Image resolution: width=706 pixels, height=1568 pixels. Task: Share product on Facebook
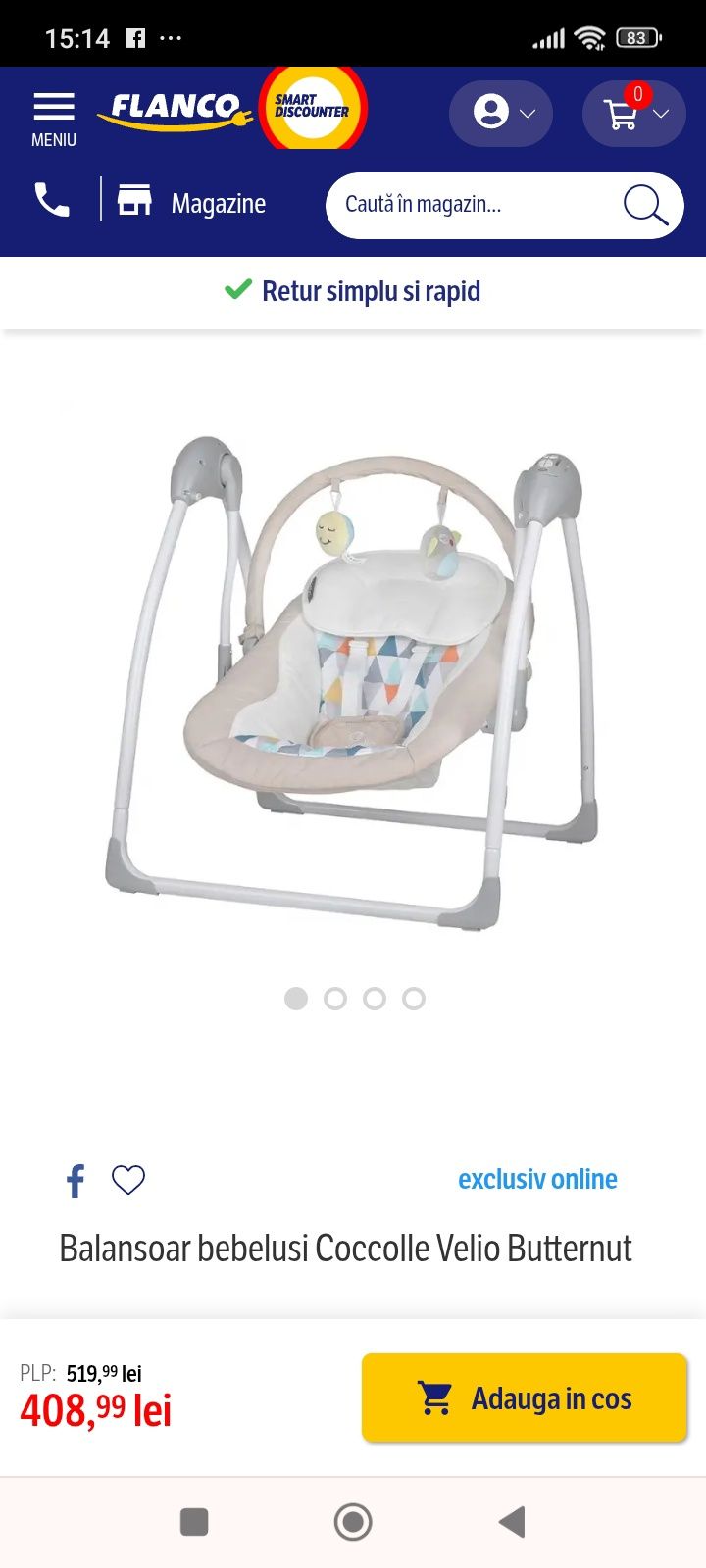click(76, 1180)
